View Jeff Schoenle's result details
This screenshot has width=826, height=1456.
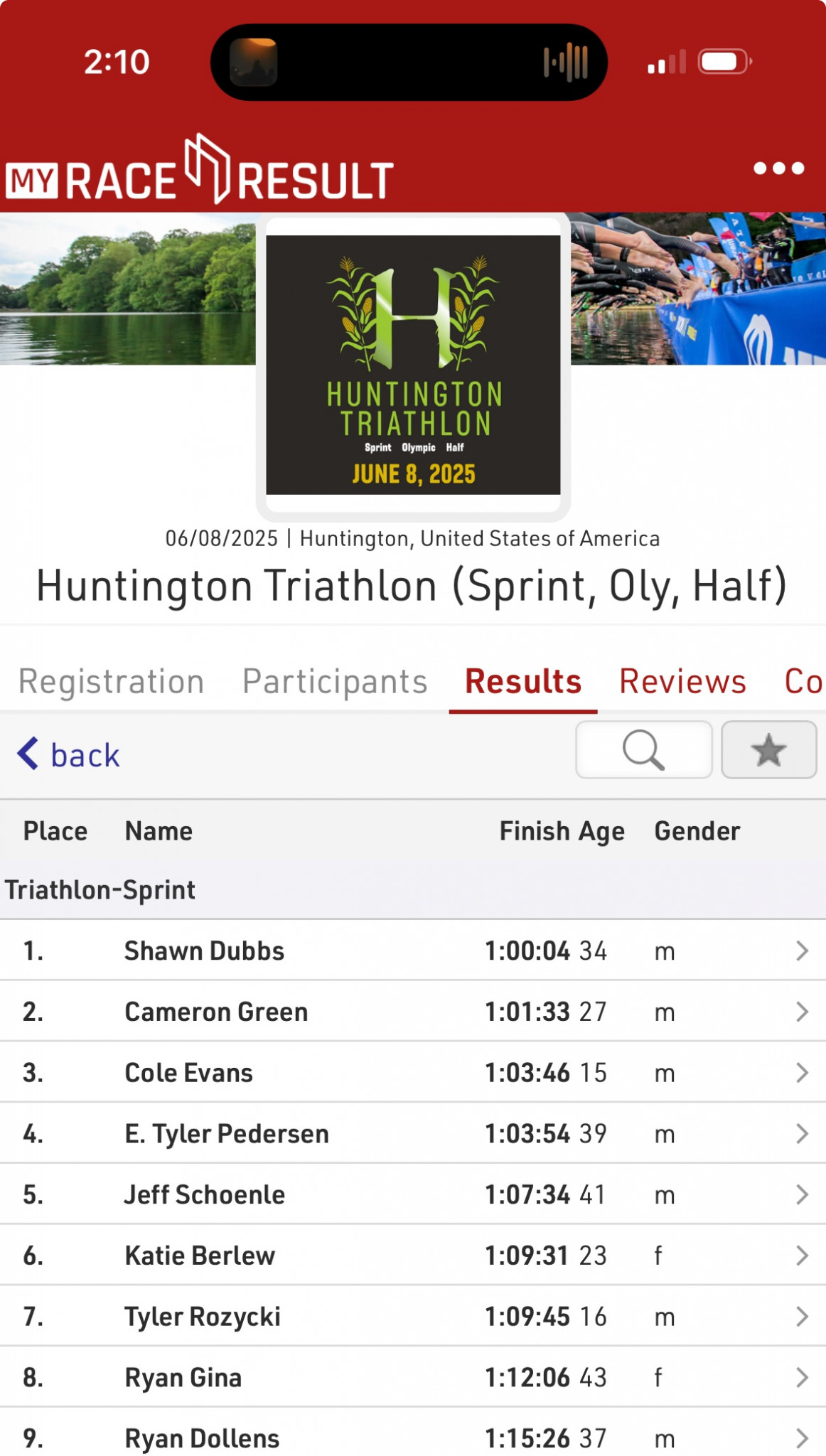[x=413, y=1194]
